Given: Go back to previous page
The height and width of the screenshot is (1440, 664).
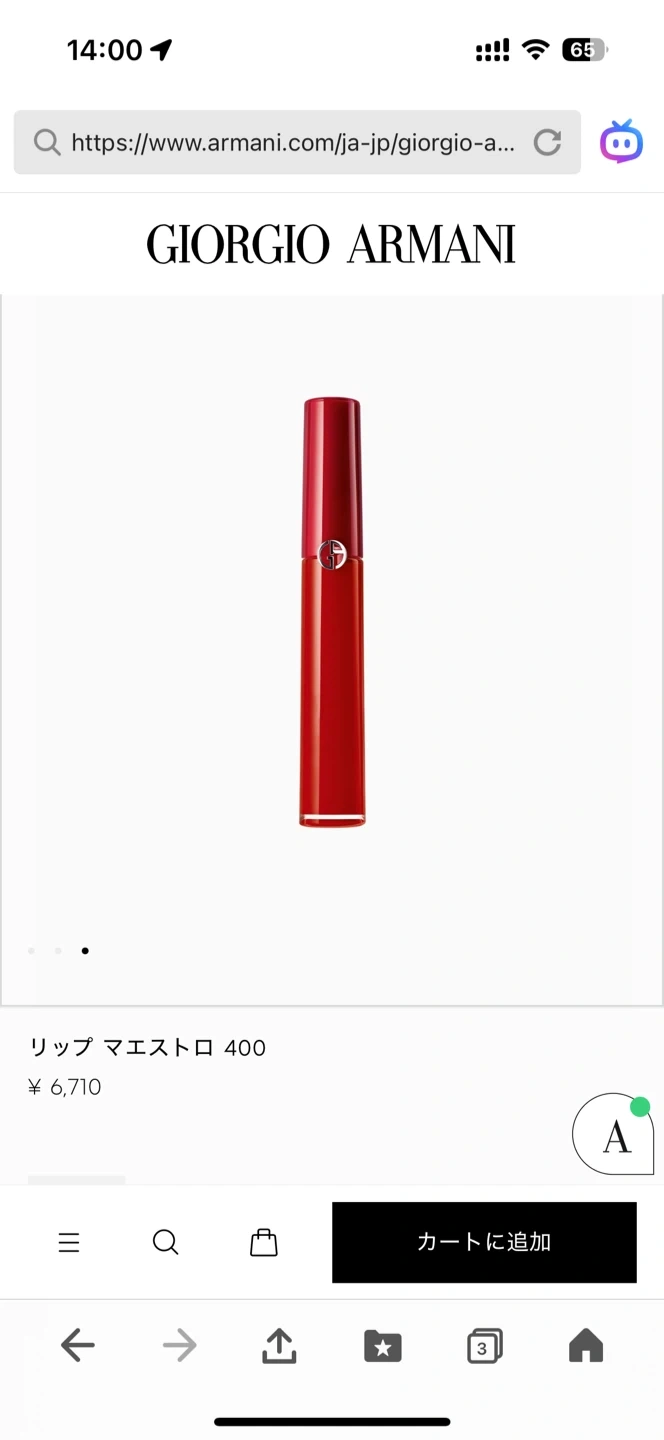Looking at the screenshot, I should click(78, 1346).
